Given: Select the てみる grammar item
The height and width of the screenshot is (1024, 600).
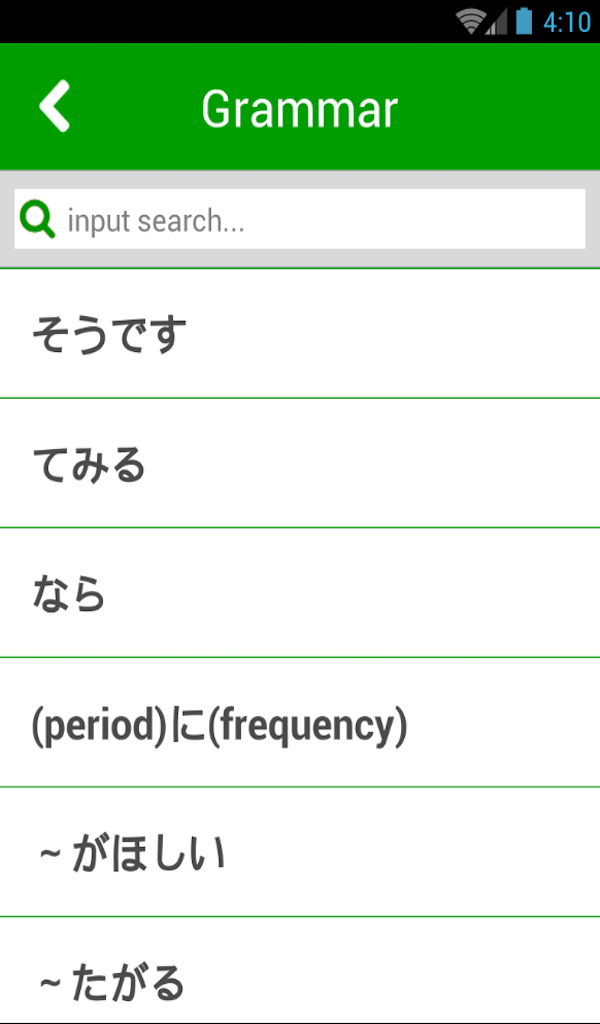Looking at the screenshot, I should [x=300, y=464].
